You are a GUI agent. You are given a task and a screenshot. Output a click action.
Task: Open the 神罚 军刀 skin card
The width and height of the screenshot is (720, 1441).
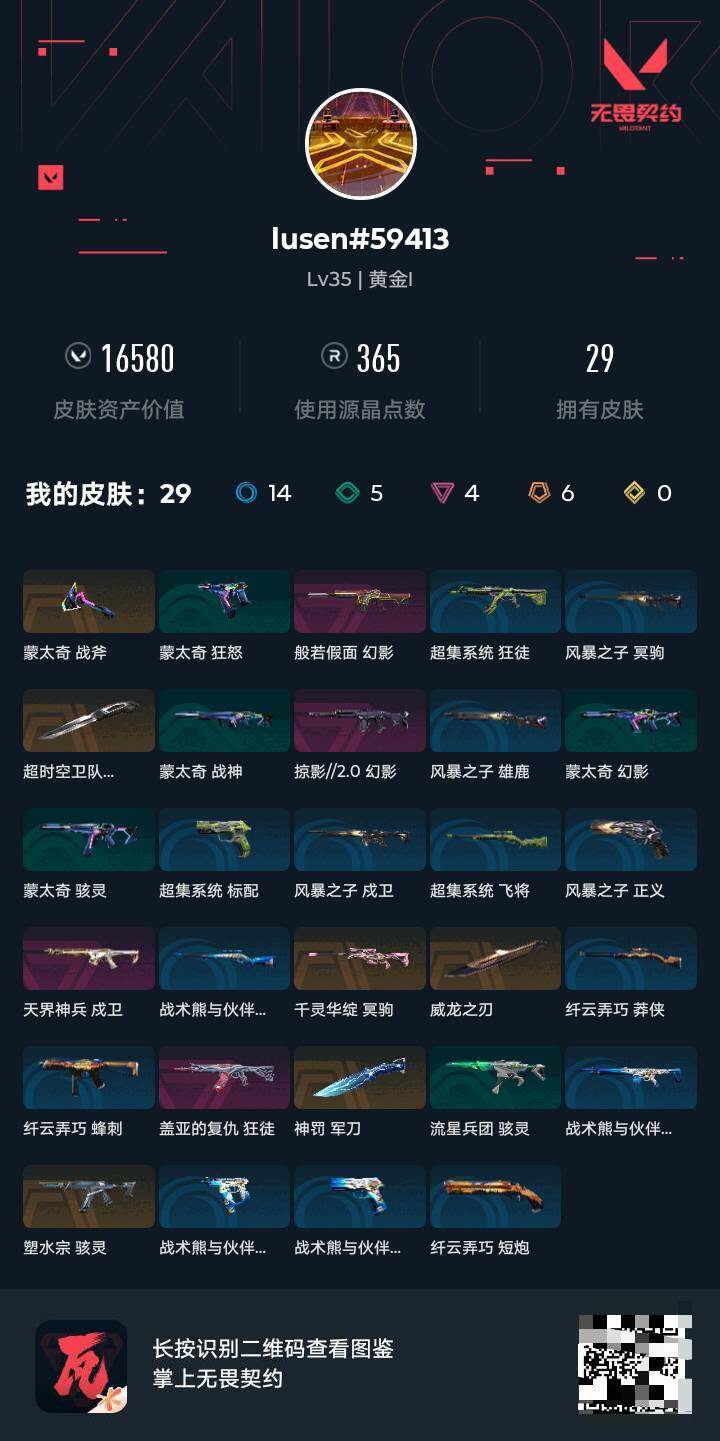360,1077
